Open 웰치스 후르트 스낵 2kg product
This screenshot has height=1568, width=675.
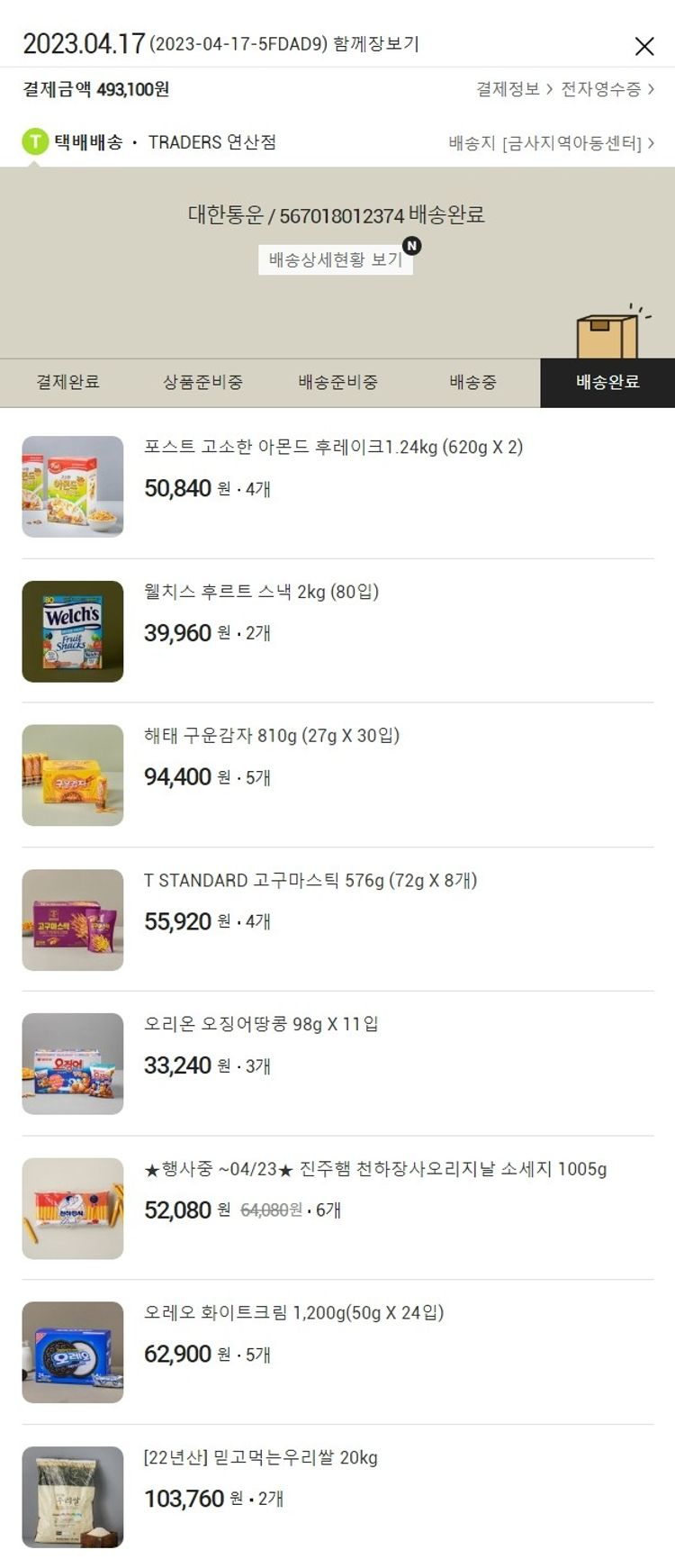click(x=261, y=592)
